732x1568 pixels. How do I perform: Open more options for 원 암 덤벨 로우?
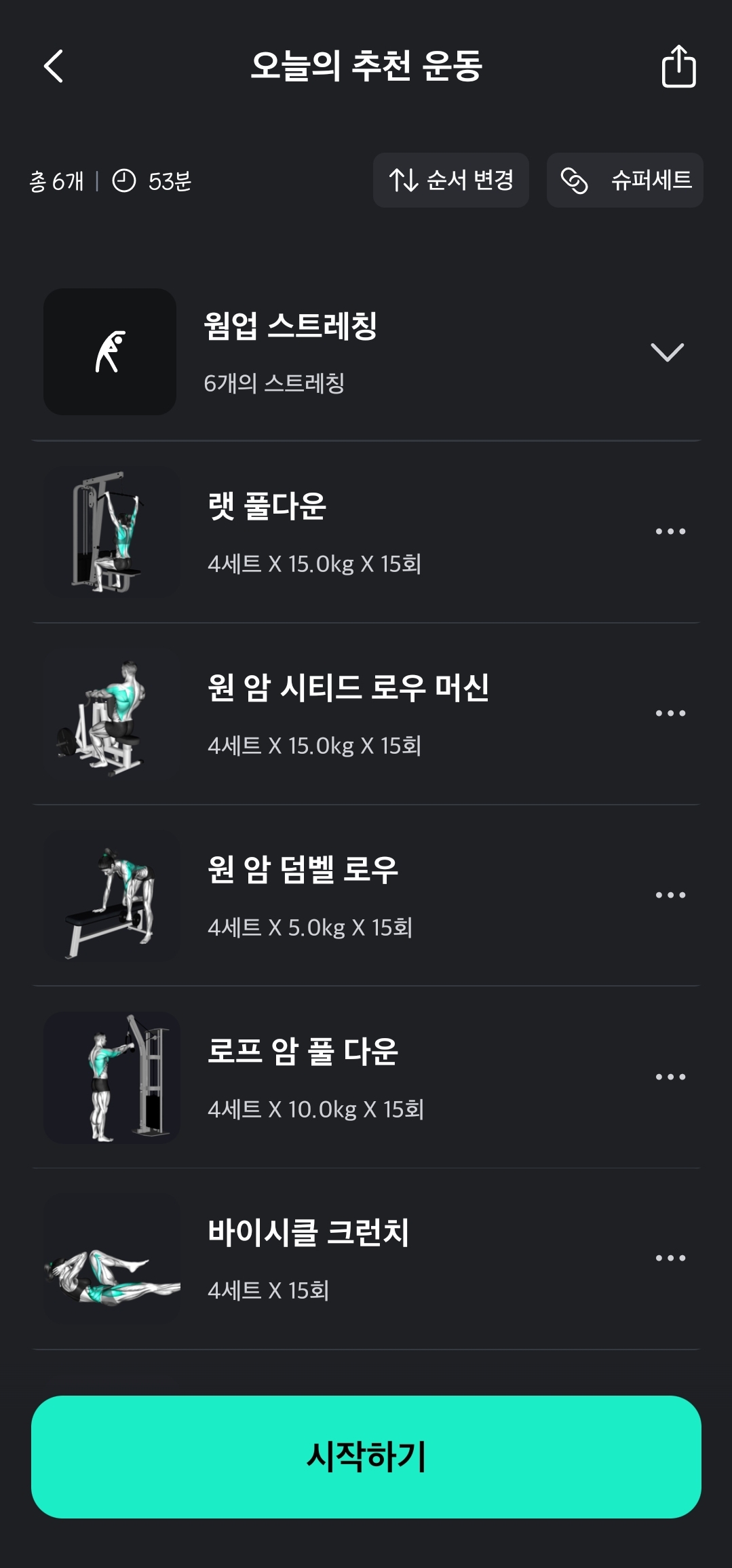point(670,895)
